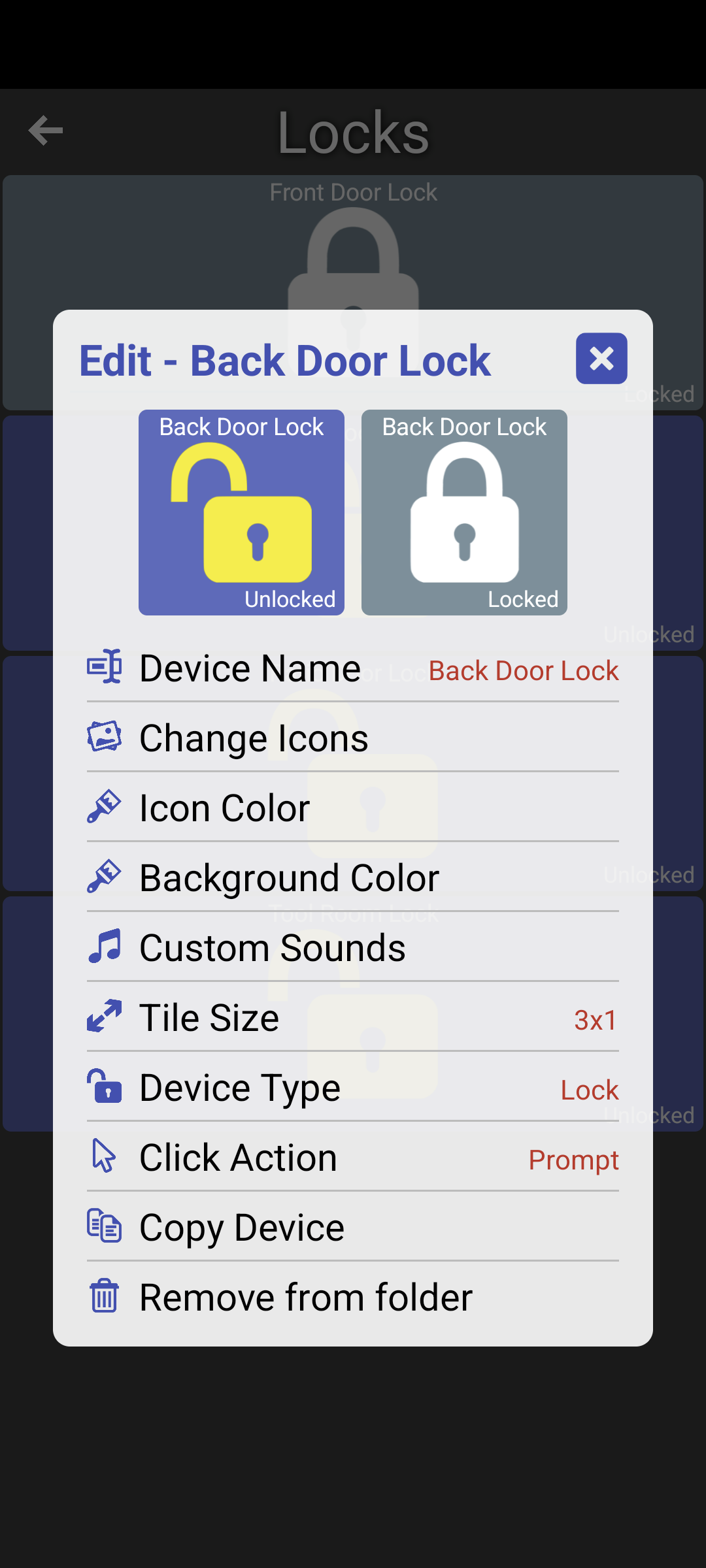Viewport: 706px width, 1568px height.
Task: Select the Unlocked tile preview
Action: click(x=241, y=512)
